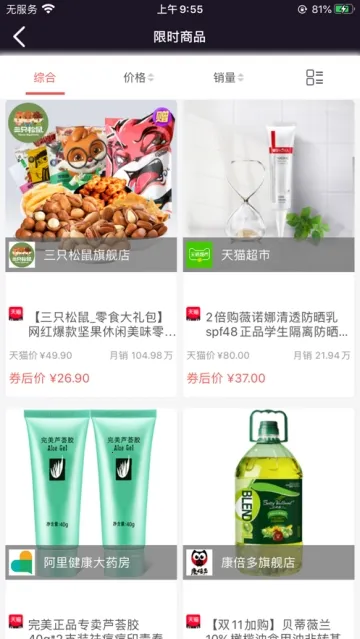
Task: Switch layout with the list view icon
Action: (314, 77)
